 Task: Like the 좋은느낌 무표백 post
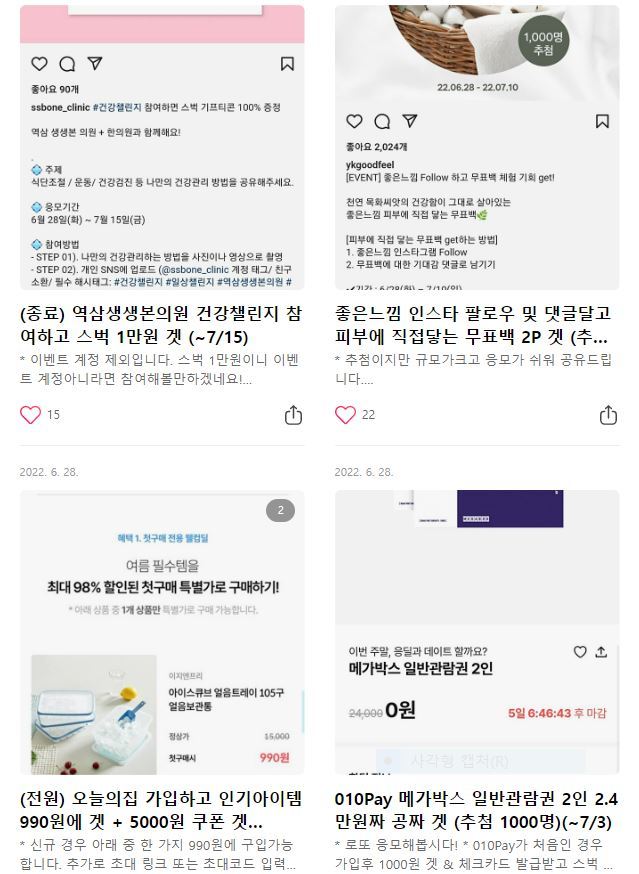point(346,415)
